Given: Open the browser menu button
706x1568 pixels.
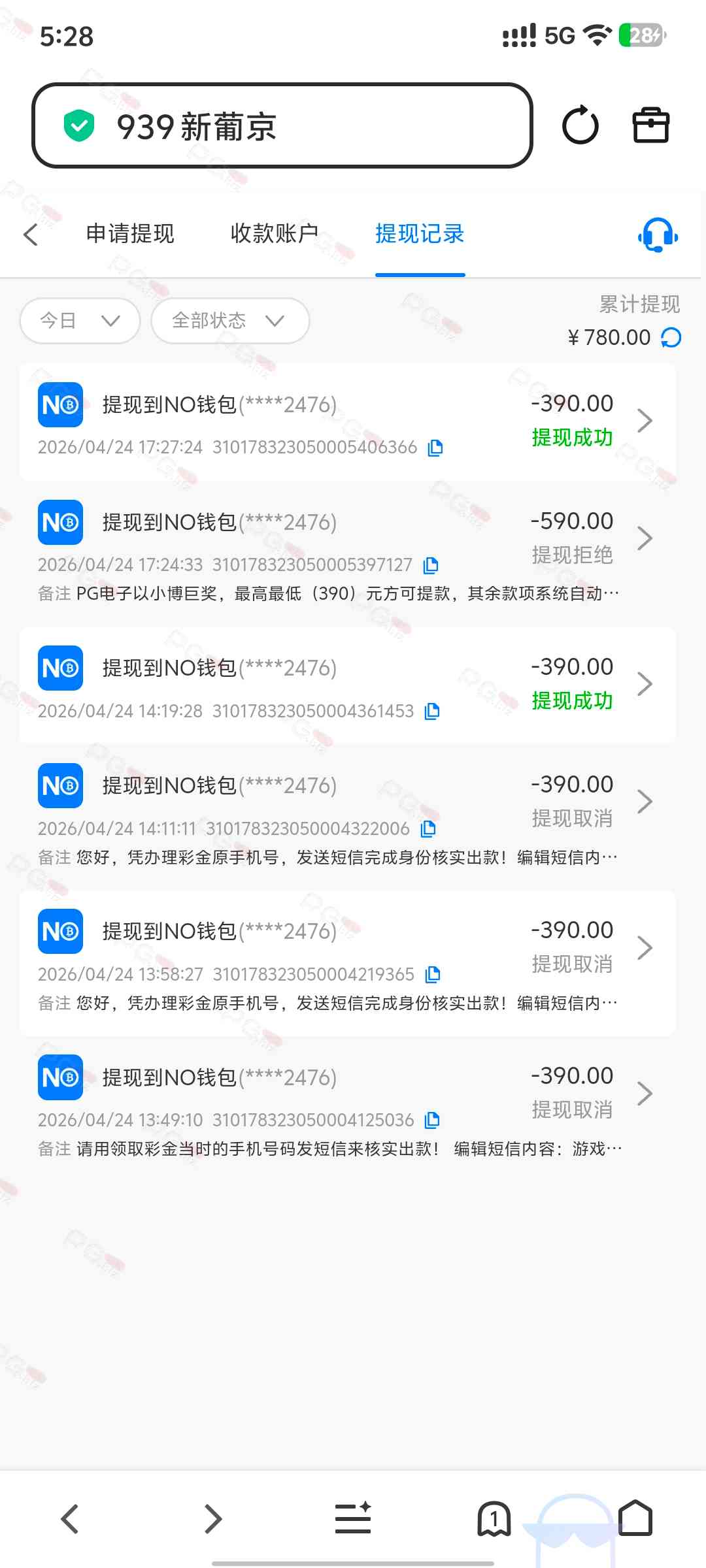Looking at the screenshot, I should [353, 1518].
